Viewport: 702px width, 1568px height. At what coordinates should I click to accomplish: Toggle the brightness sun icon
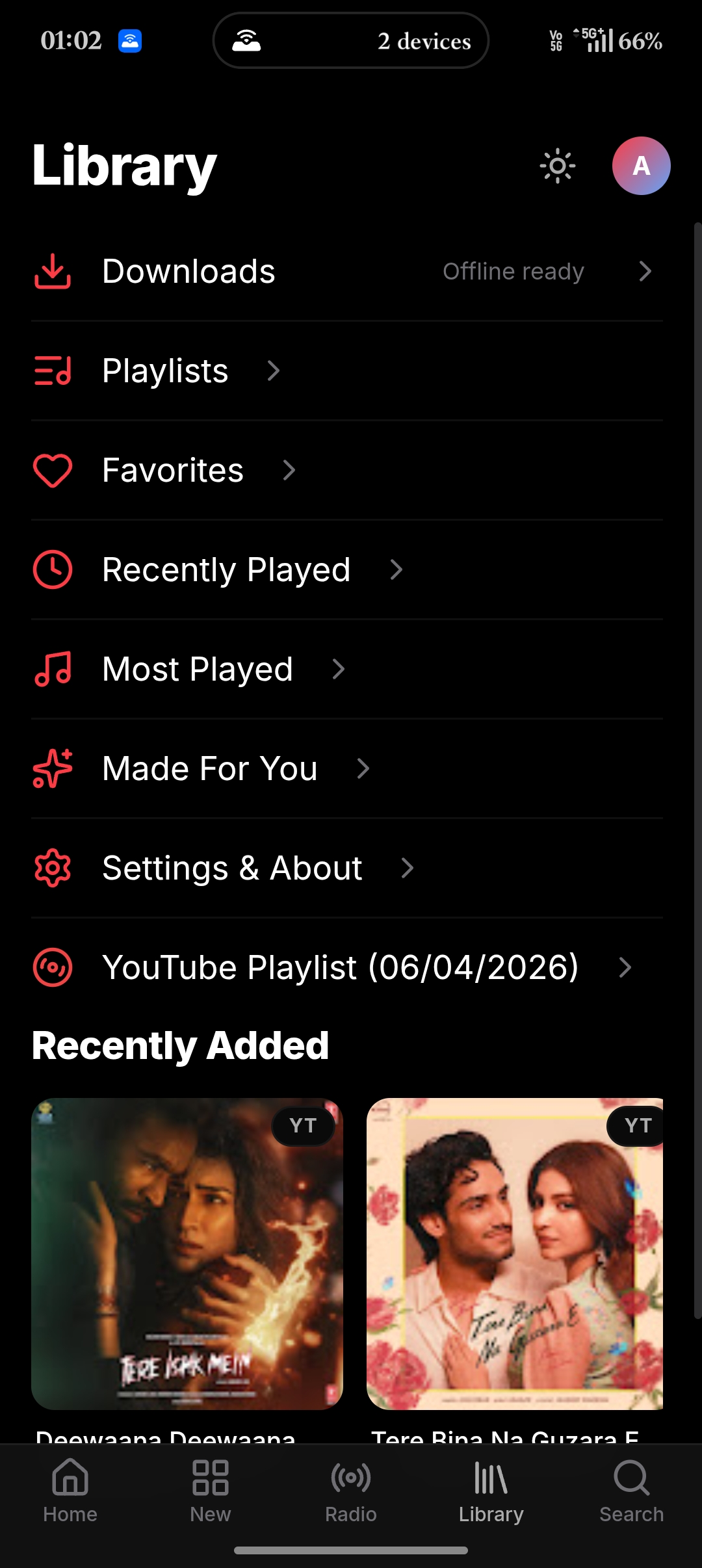[x=557, y=166]
